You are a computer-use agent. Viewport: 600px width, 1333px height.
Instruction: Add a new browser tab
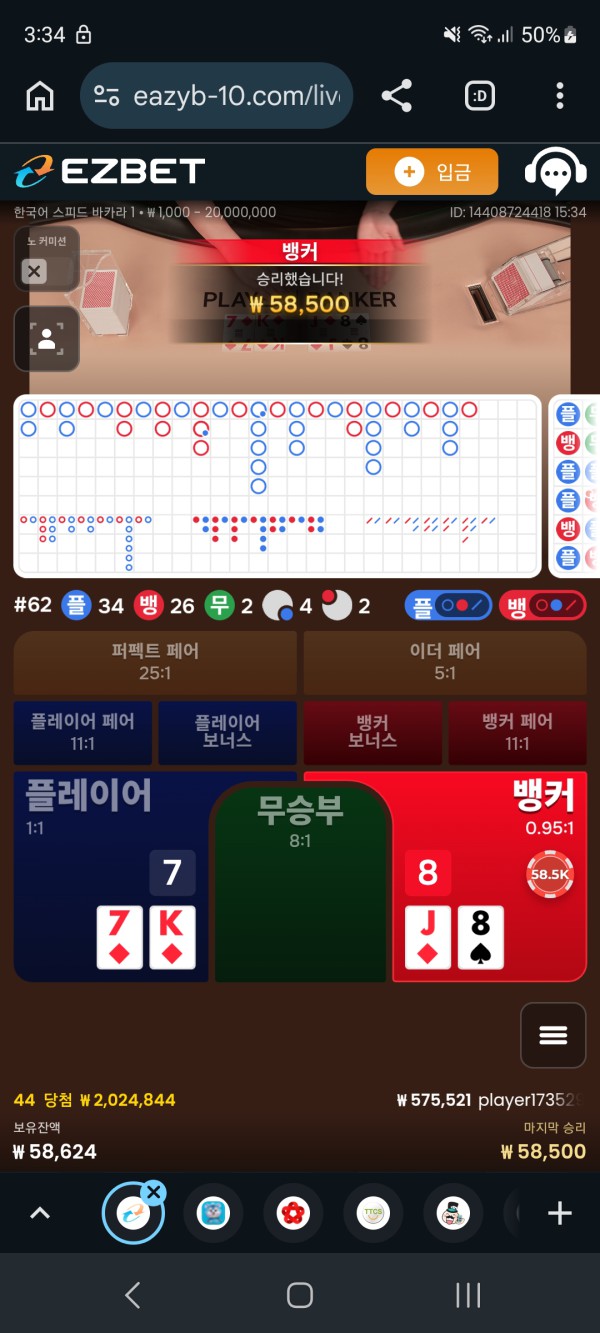pos(559,1213)
